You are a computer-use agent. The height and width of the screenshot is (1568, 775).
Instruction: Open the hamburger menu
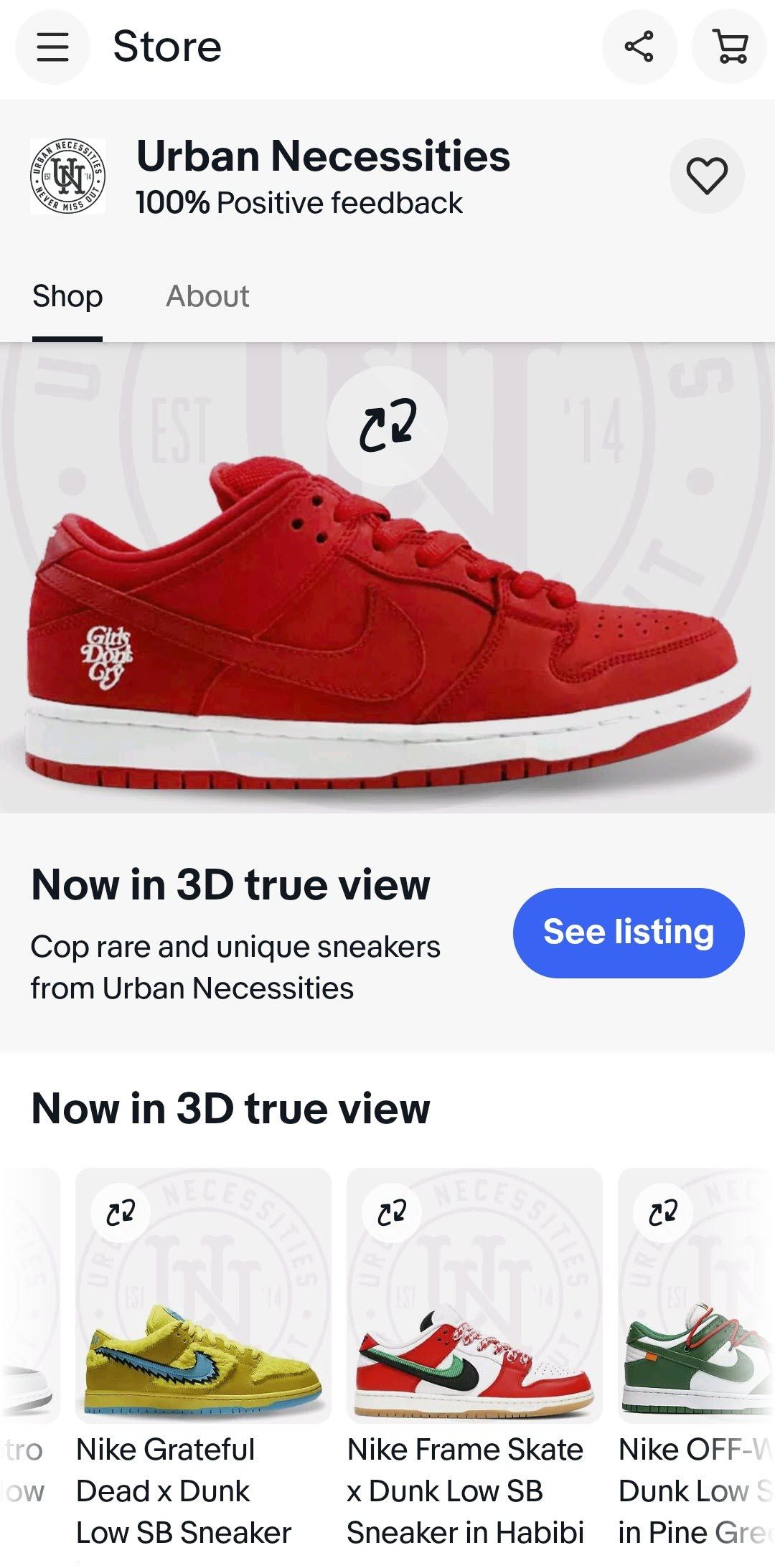[x=52, y=47]
